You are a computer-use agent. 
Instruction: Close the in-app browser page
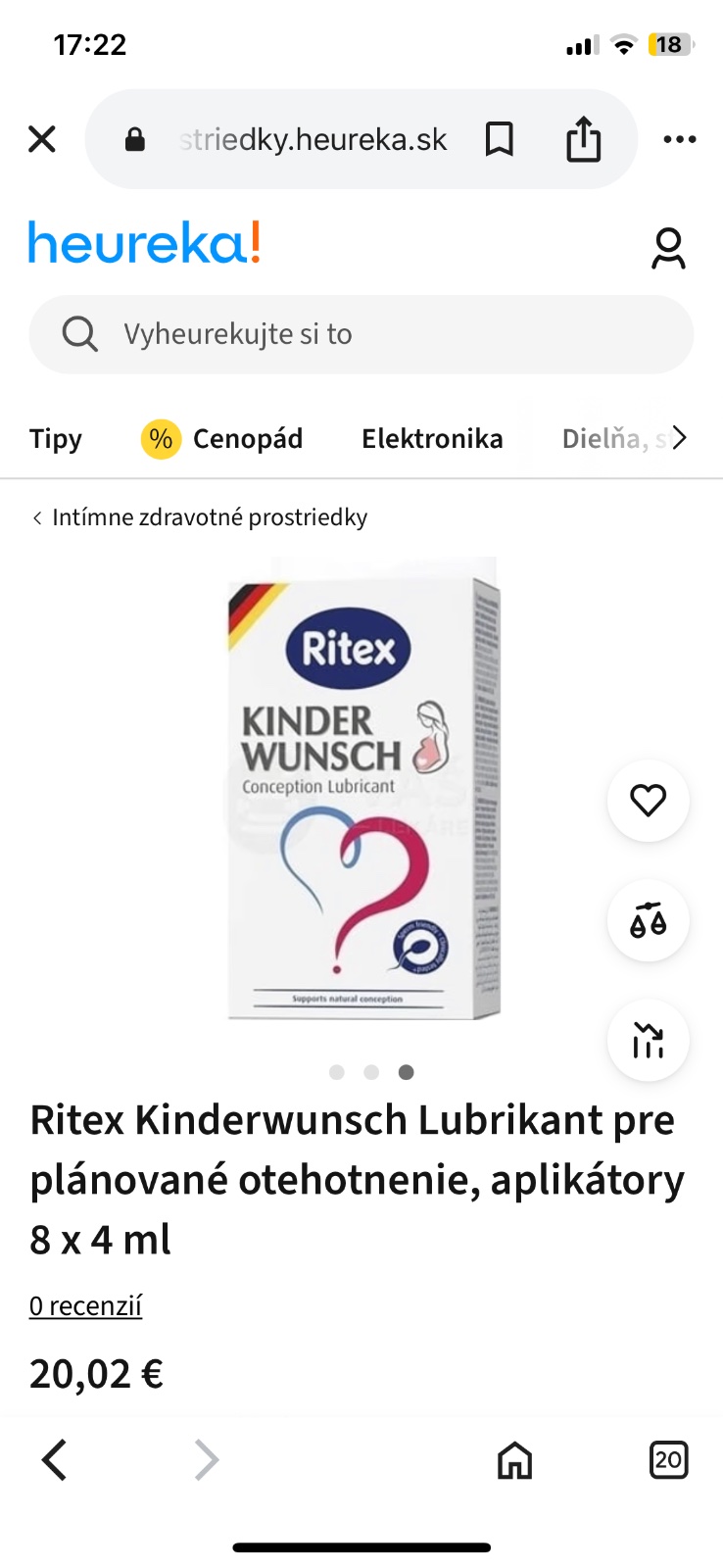pos(42,139)
